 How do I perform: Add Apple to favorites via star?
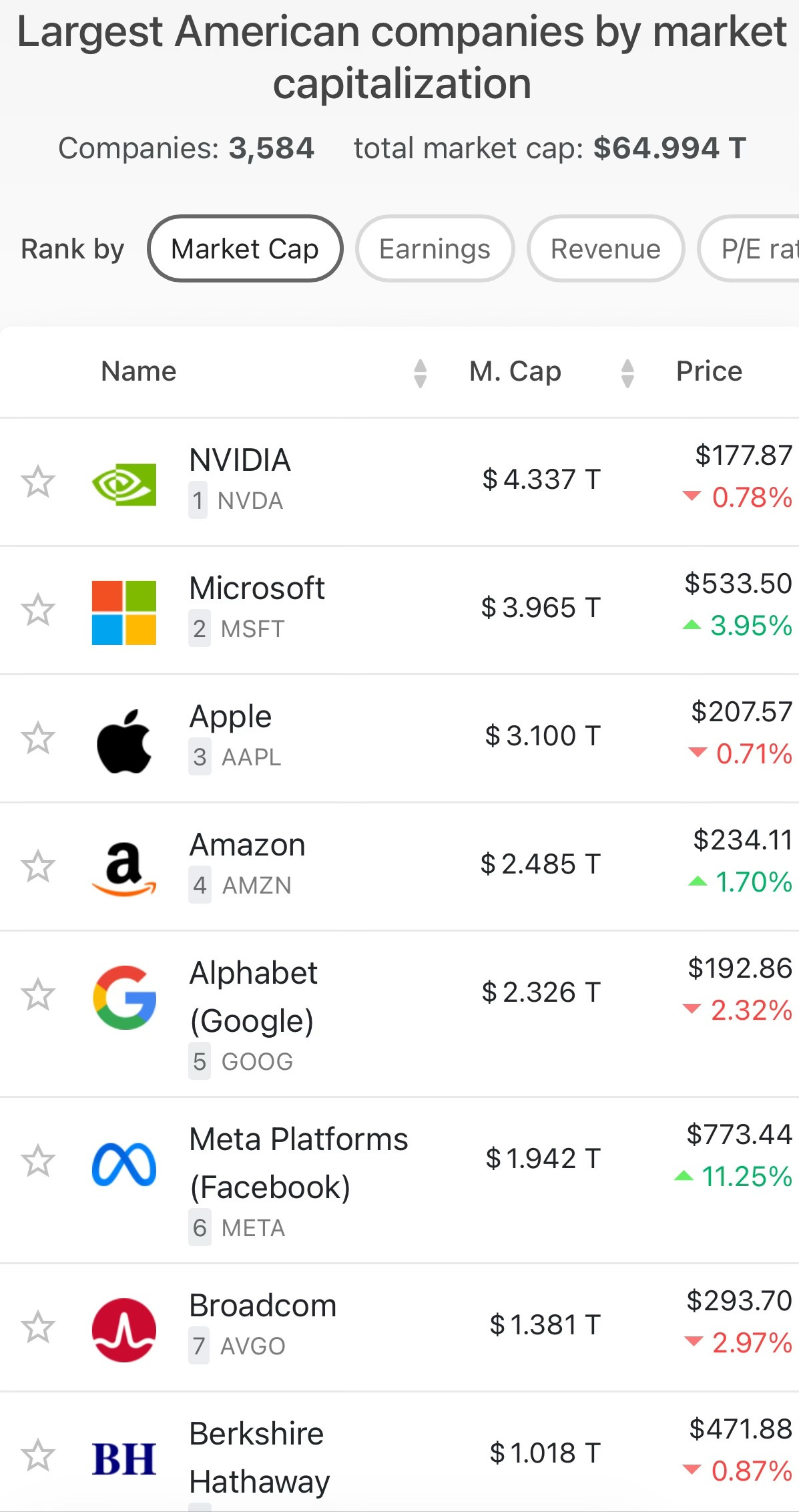point(37,738)
